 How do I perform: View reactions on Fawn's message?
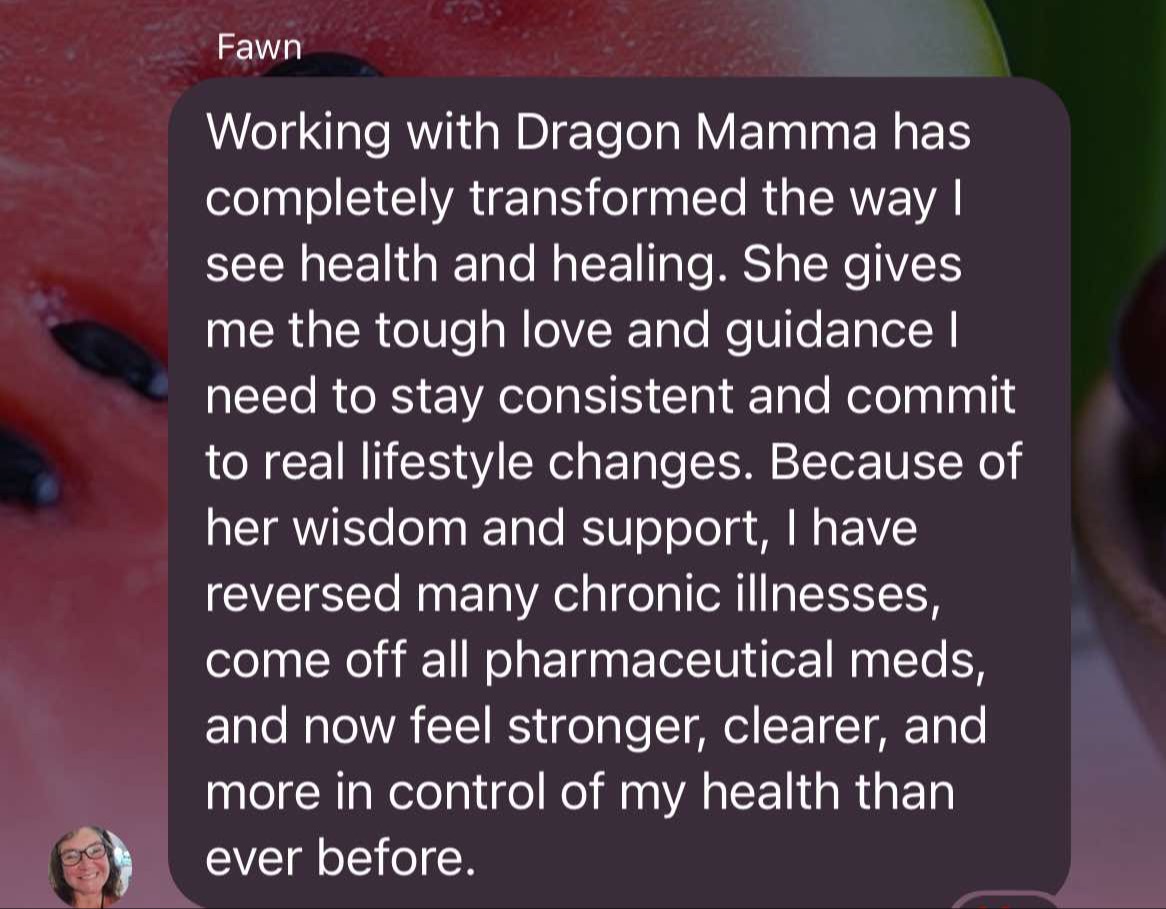pyautogui.click(x=1007, y=900)
